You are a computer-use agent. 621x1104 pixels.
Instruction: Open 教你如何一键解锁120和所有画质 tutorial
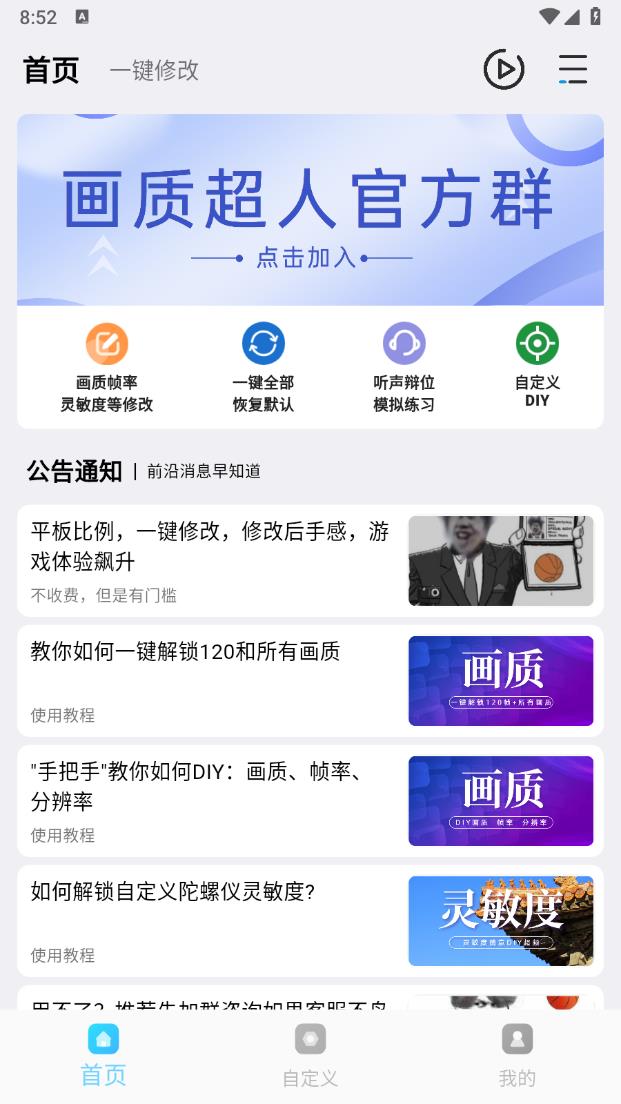310,681
